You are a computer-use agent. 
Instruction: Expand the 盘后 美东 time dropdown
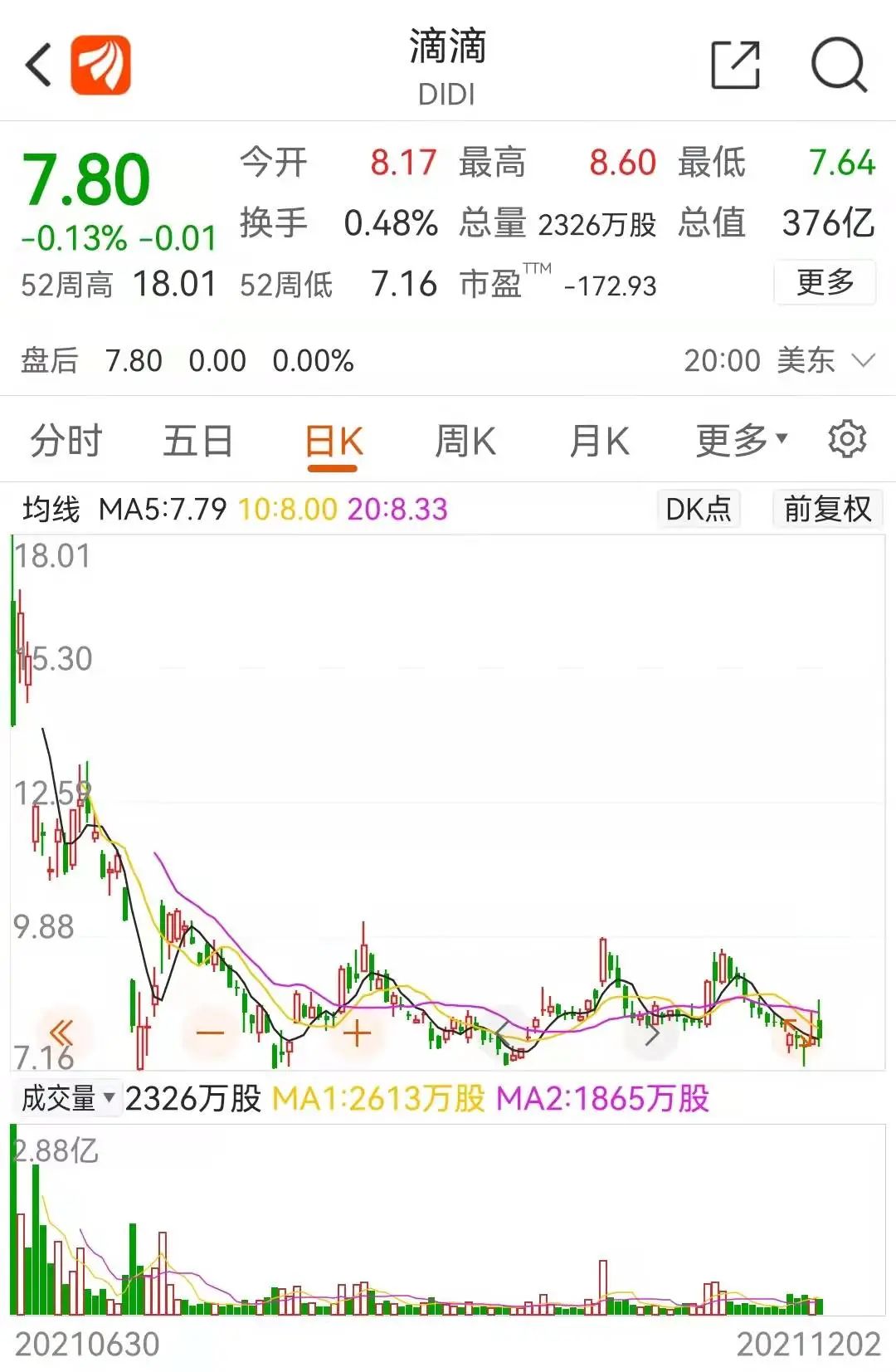click(863, 361)
